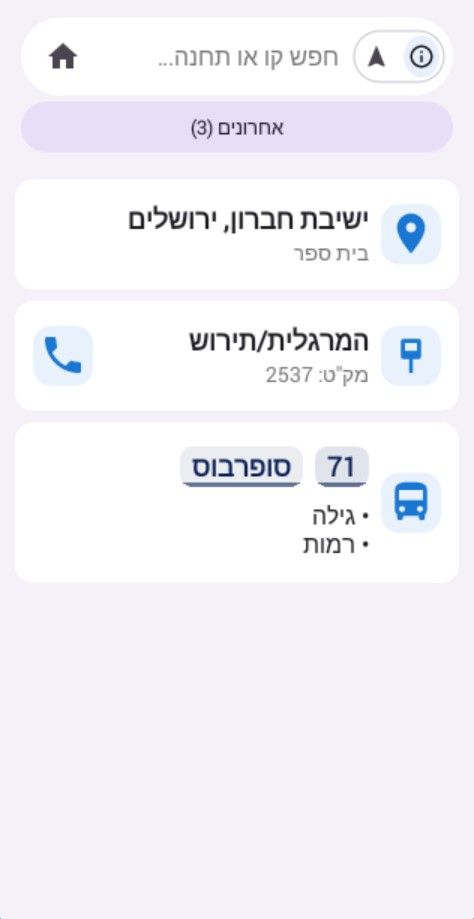Tap the home icon in the search bar
This screenshot has width=474, height=919.
[63, 57]
